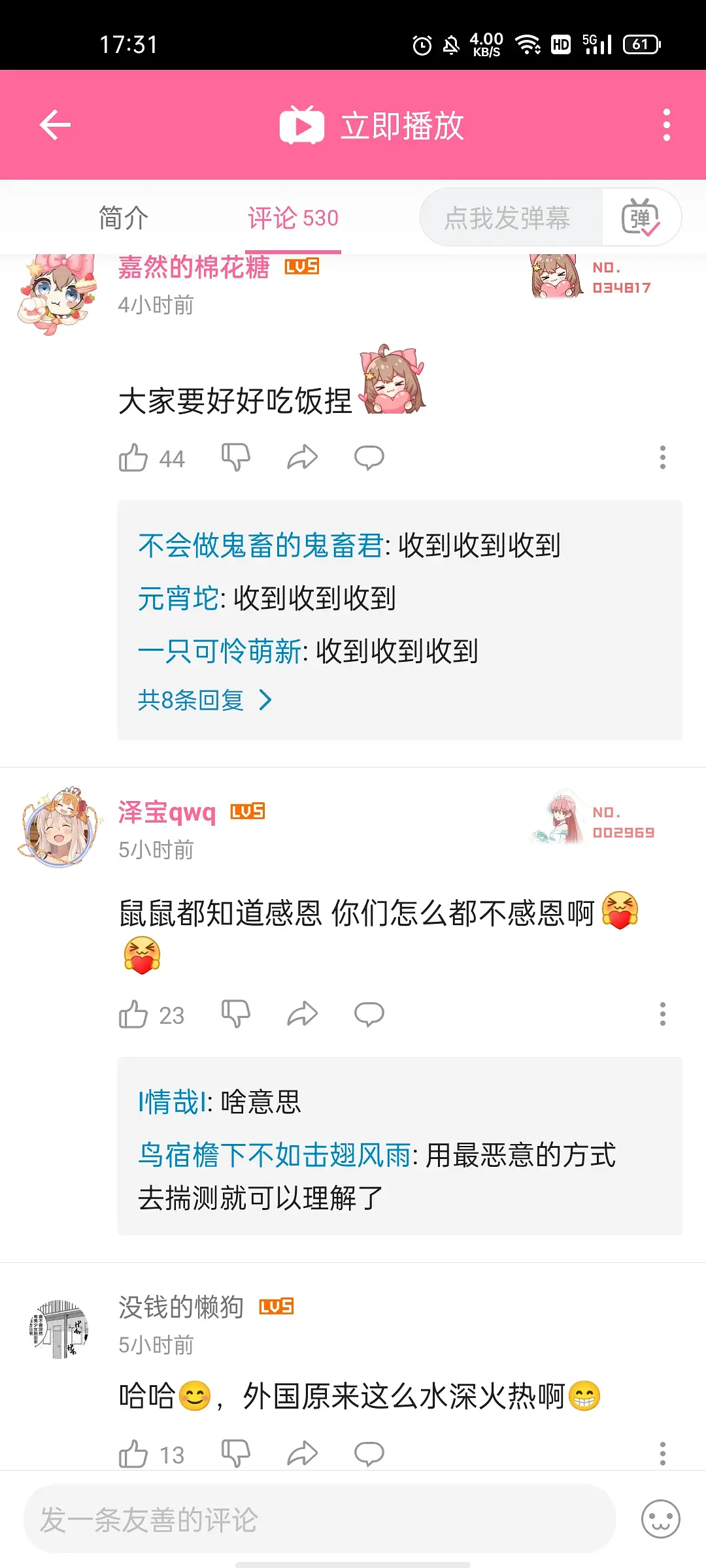Viewport: 706px width, 1568px height.
Task: Open the top-right overflow menu
Action: pyautogui.click(x=666, y=125)
